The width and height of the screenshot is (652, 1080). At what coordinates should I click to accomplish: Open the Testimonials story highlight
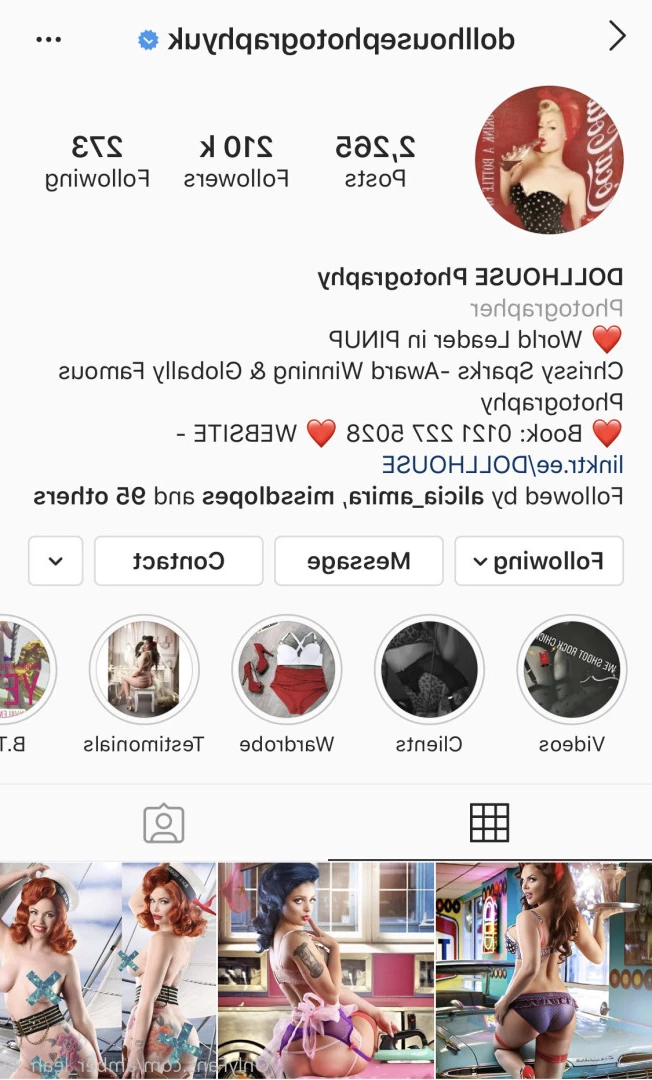[x=144, y=669]
